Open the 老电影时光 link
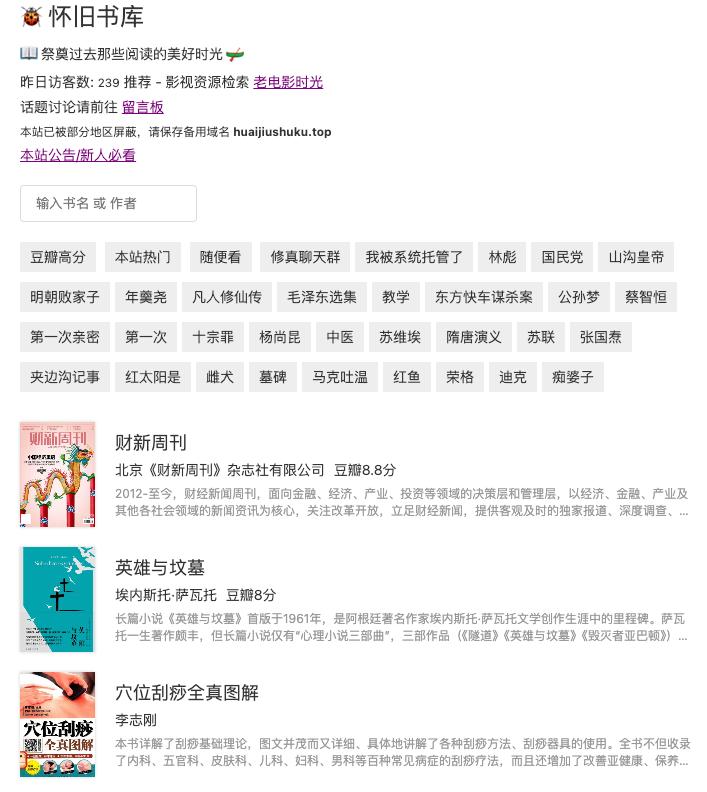The height and width of the screenshot is (792, 707). click(288, 82)
